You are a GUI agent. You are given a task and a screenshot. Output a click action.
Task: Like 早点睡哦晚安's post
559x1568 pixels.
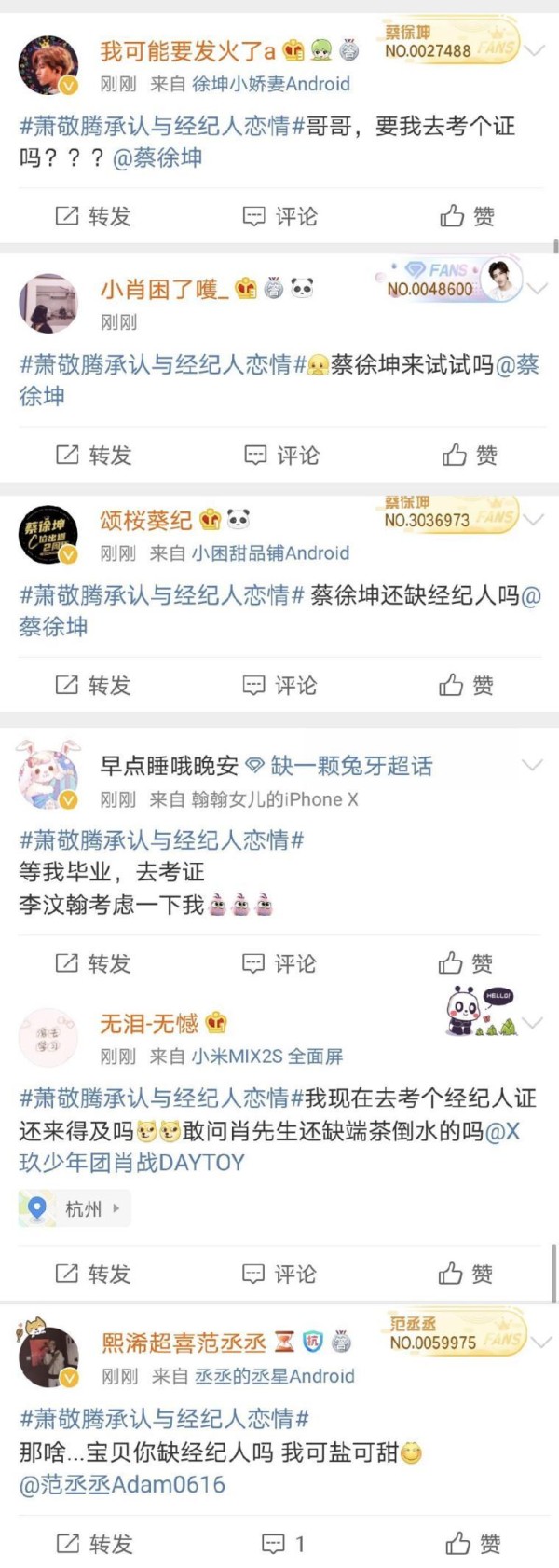pos(466,963)
